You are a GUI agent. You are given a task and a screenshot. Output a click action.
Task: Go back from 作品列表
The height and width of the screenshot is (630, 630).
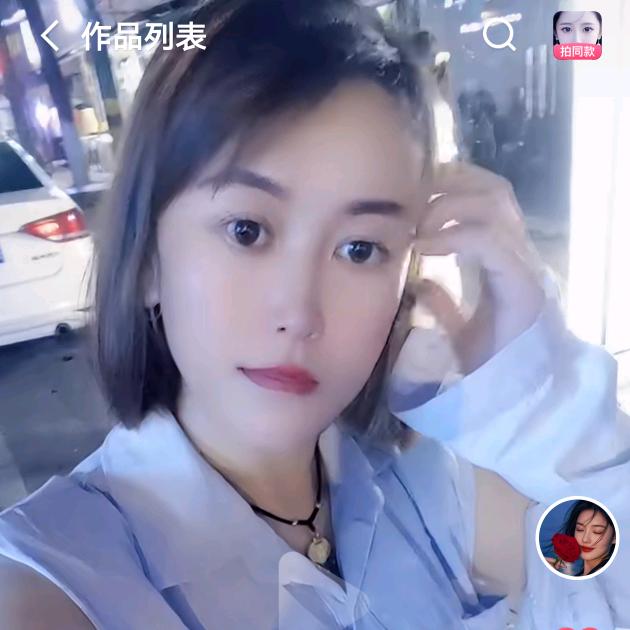point(50,37)
